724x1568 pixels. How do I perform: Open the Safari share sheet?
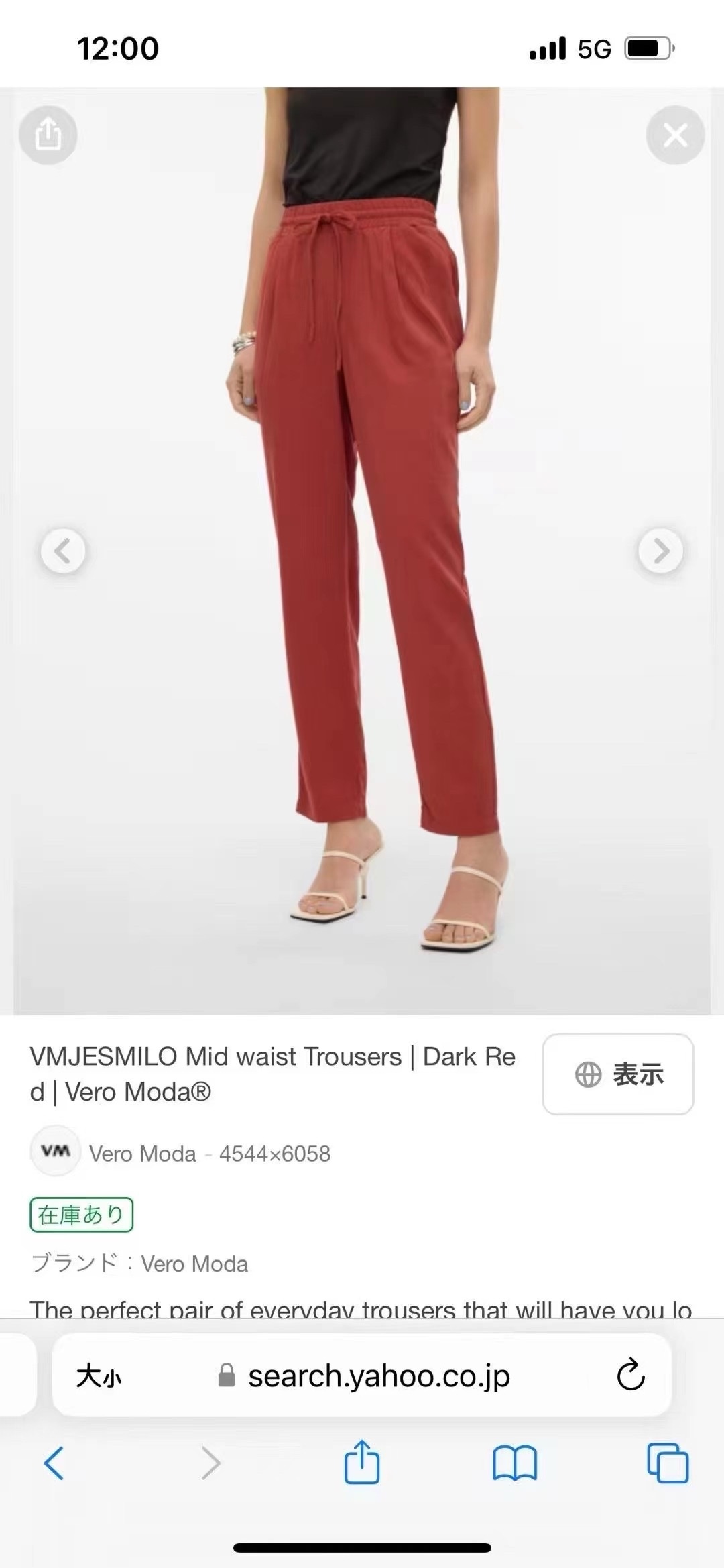362,1462
